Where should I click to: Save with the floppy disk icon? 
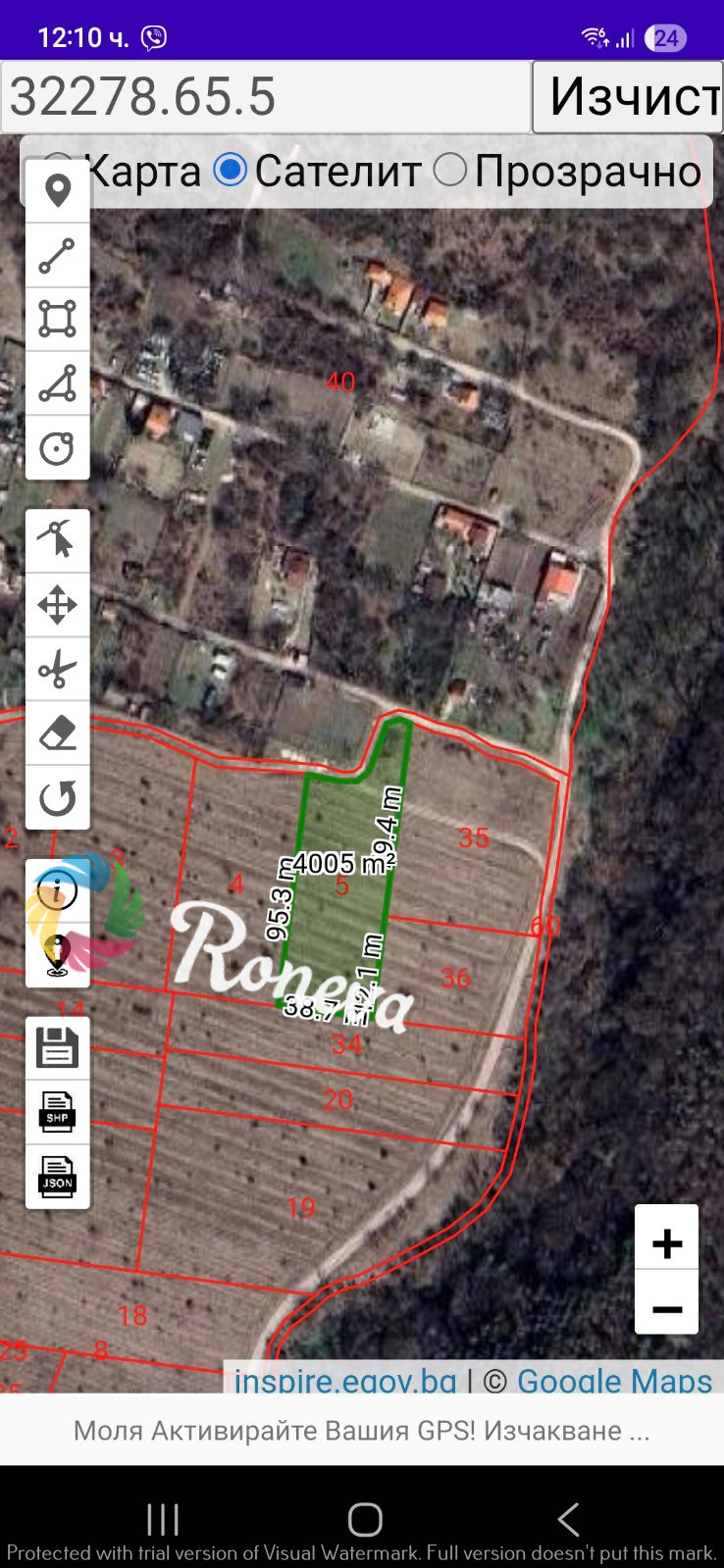[x=58, y=1048]
